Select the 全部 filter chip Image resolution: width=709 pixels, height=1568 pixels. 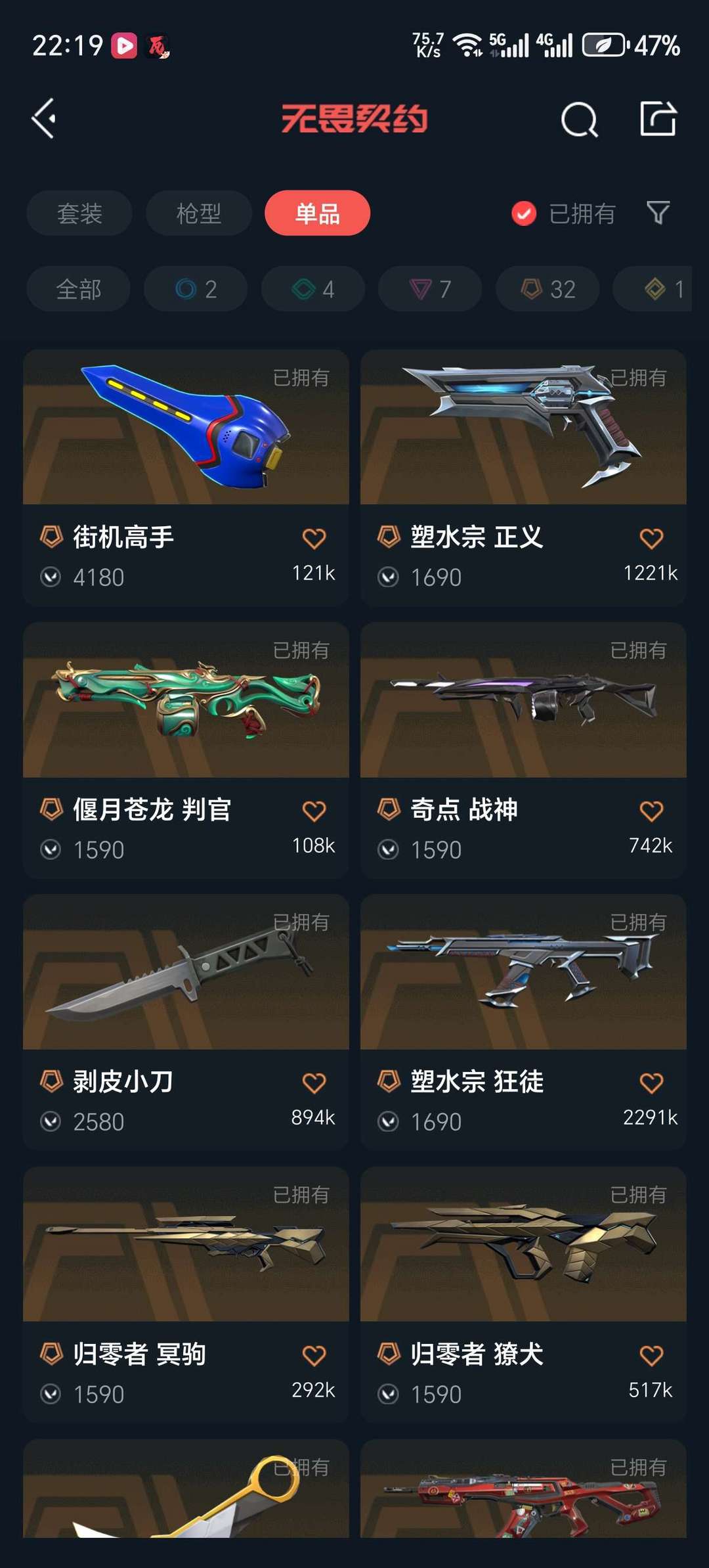78,288
